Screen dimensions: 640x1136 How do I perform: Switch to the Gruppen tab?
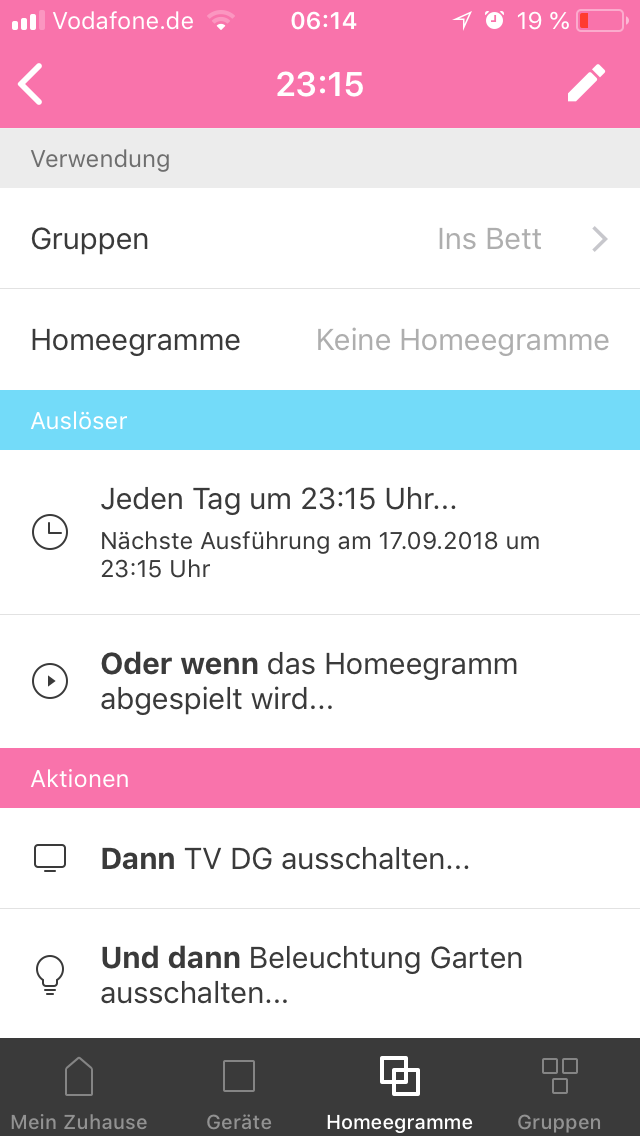[x=560, y=1087]
